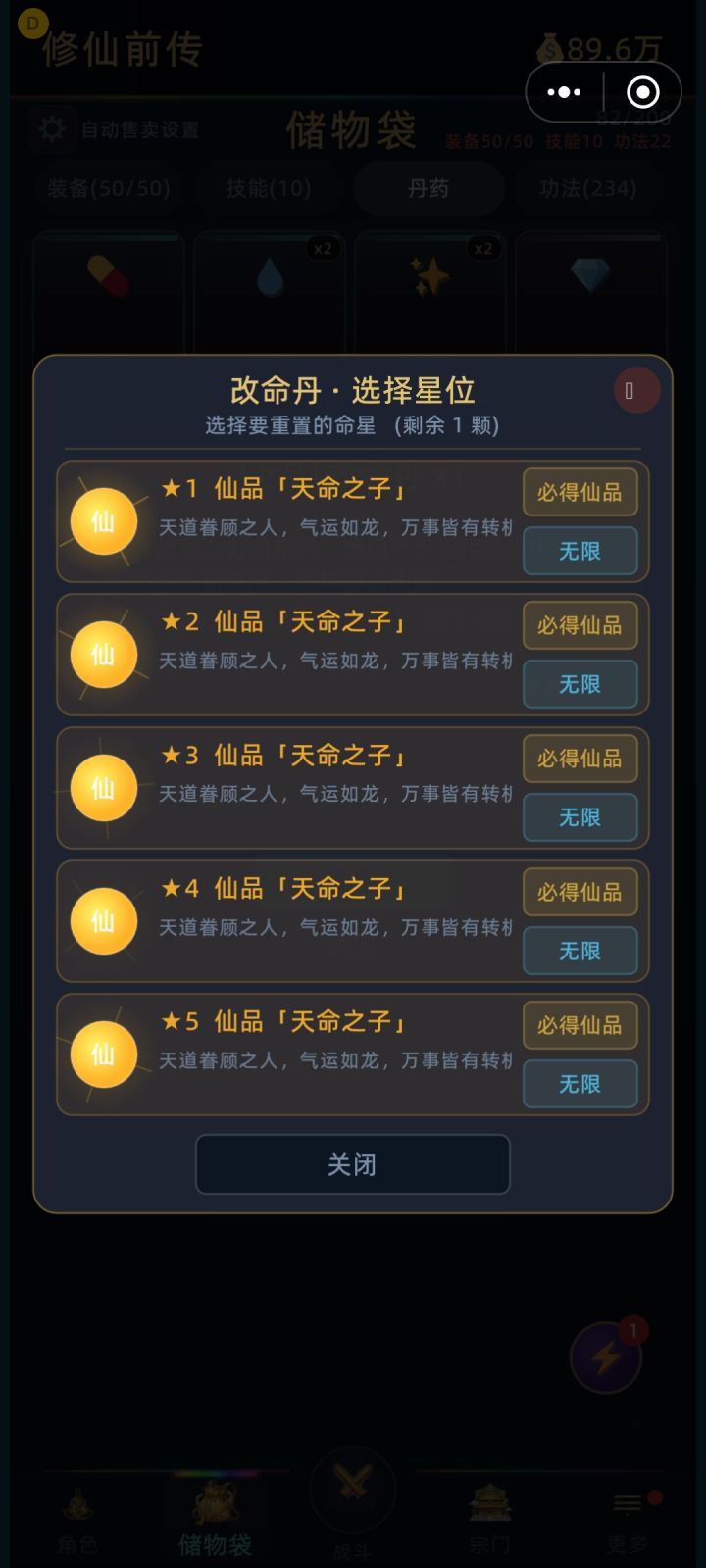Switch to the 装备(50/50) tab
The image size is (706, 1568).
(x=109, y=188)
